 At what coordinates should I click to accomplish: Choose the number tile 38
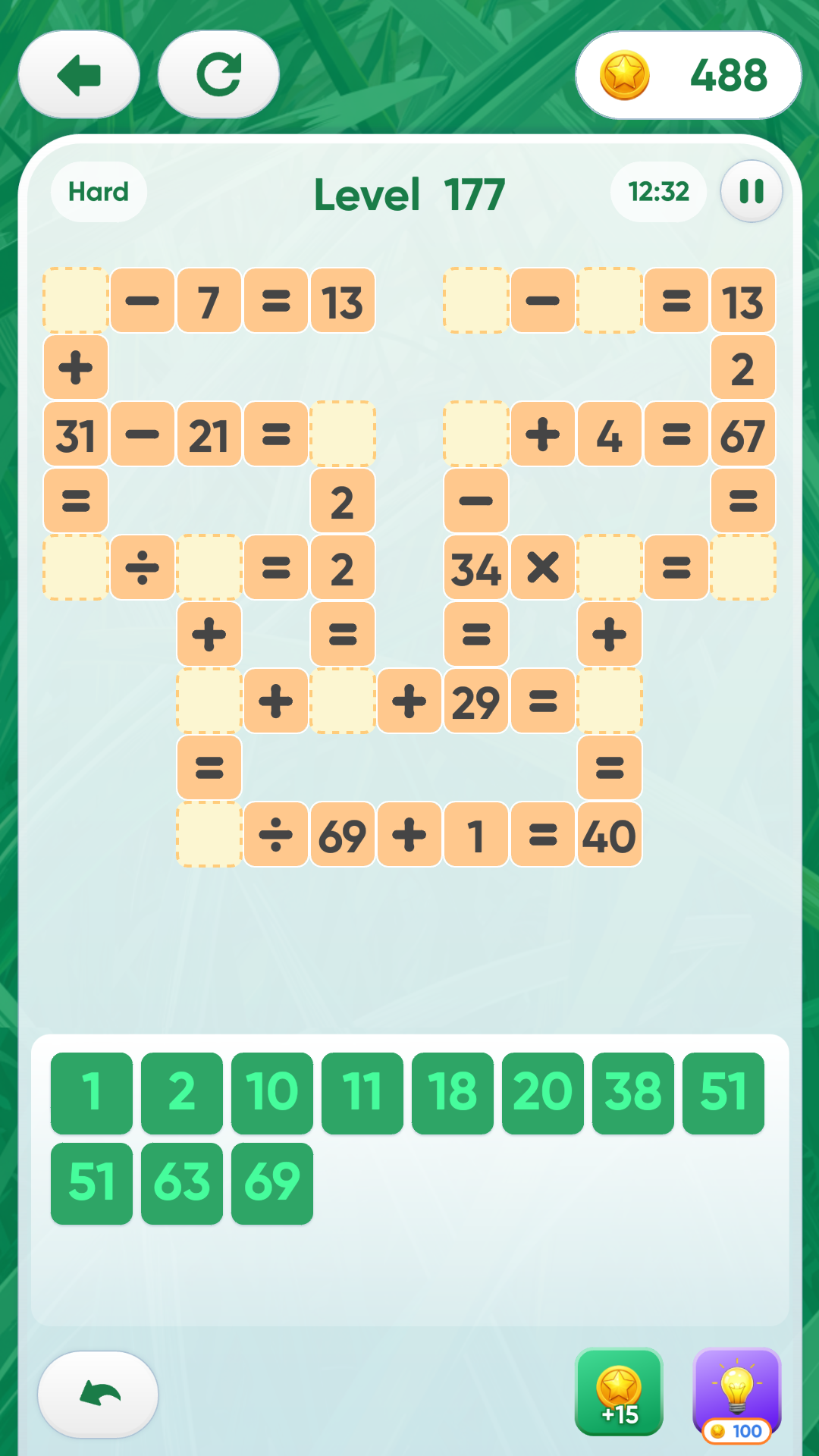633,1093
